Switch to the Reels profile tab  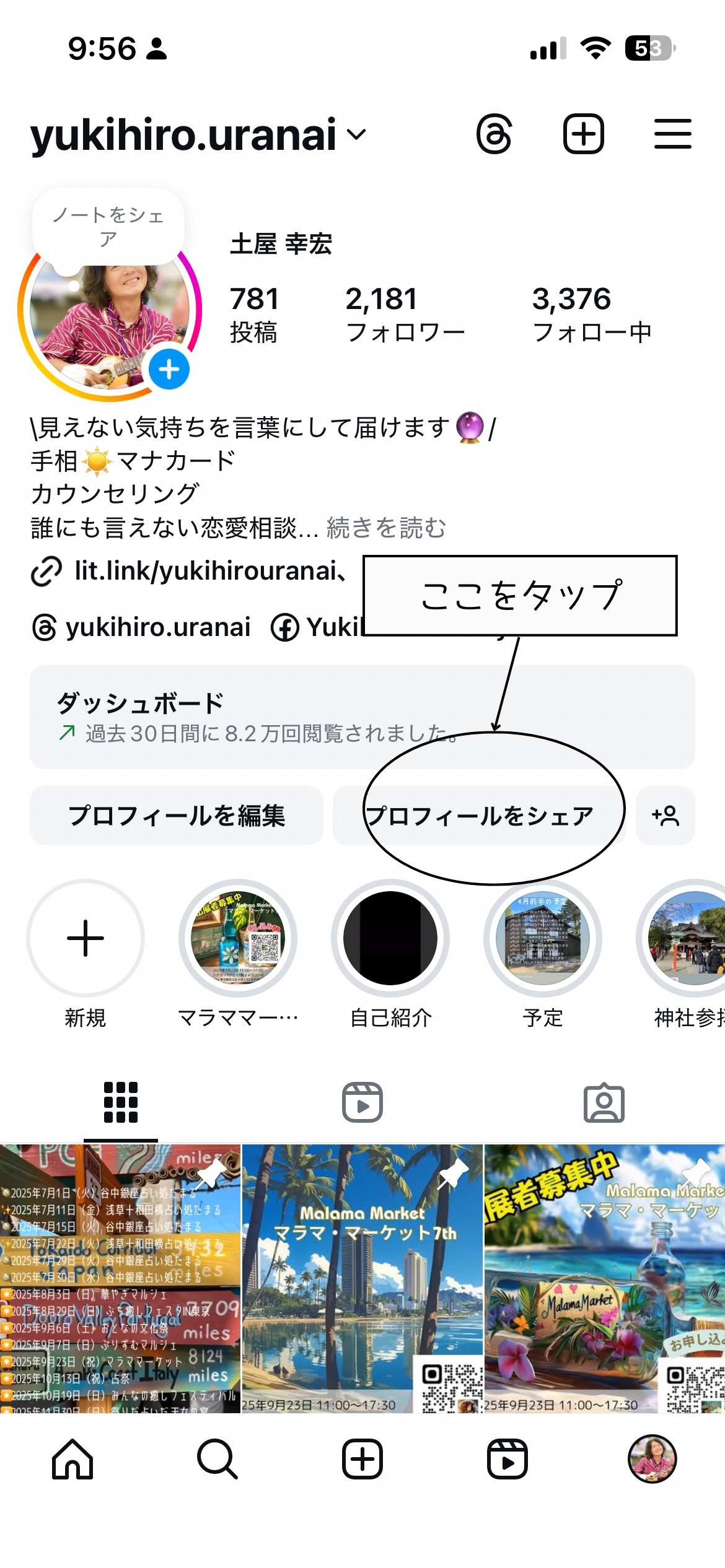(362, 1102)
